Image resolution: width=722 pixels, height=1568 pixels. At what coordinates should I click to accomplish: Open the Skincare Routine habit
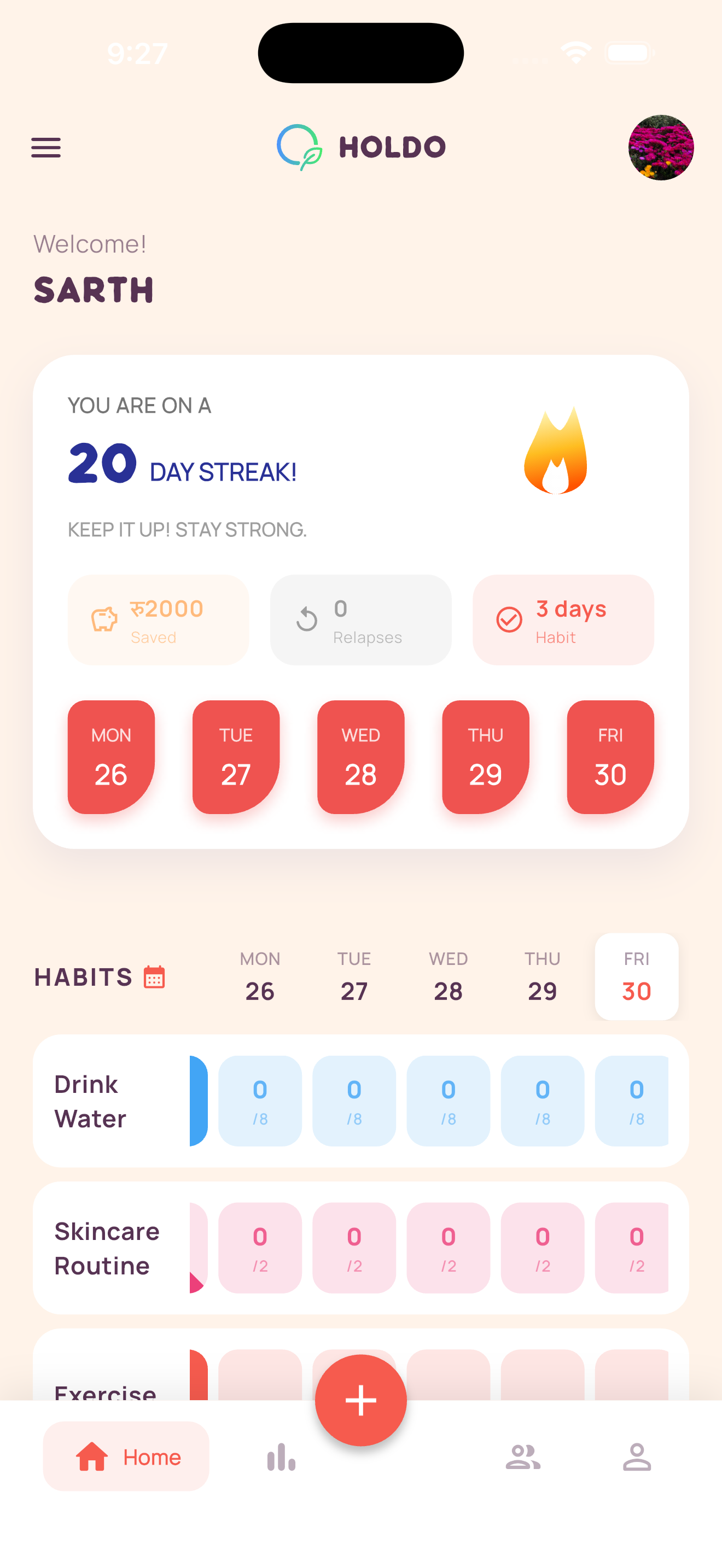(x=107, y=1248)
